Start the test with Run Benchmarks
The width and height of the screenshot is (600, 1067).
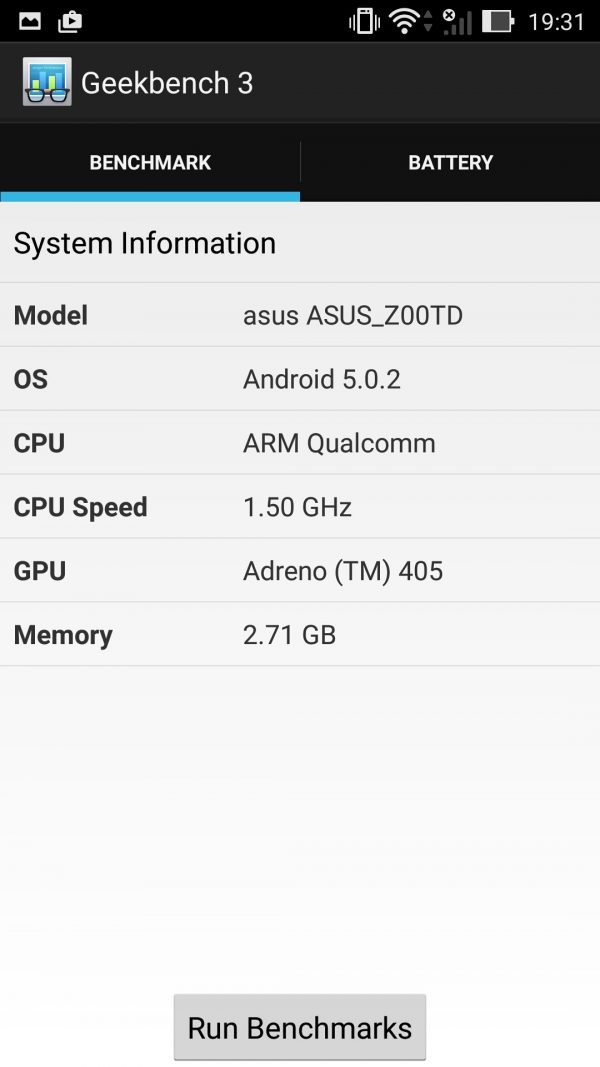300,1027
